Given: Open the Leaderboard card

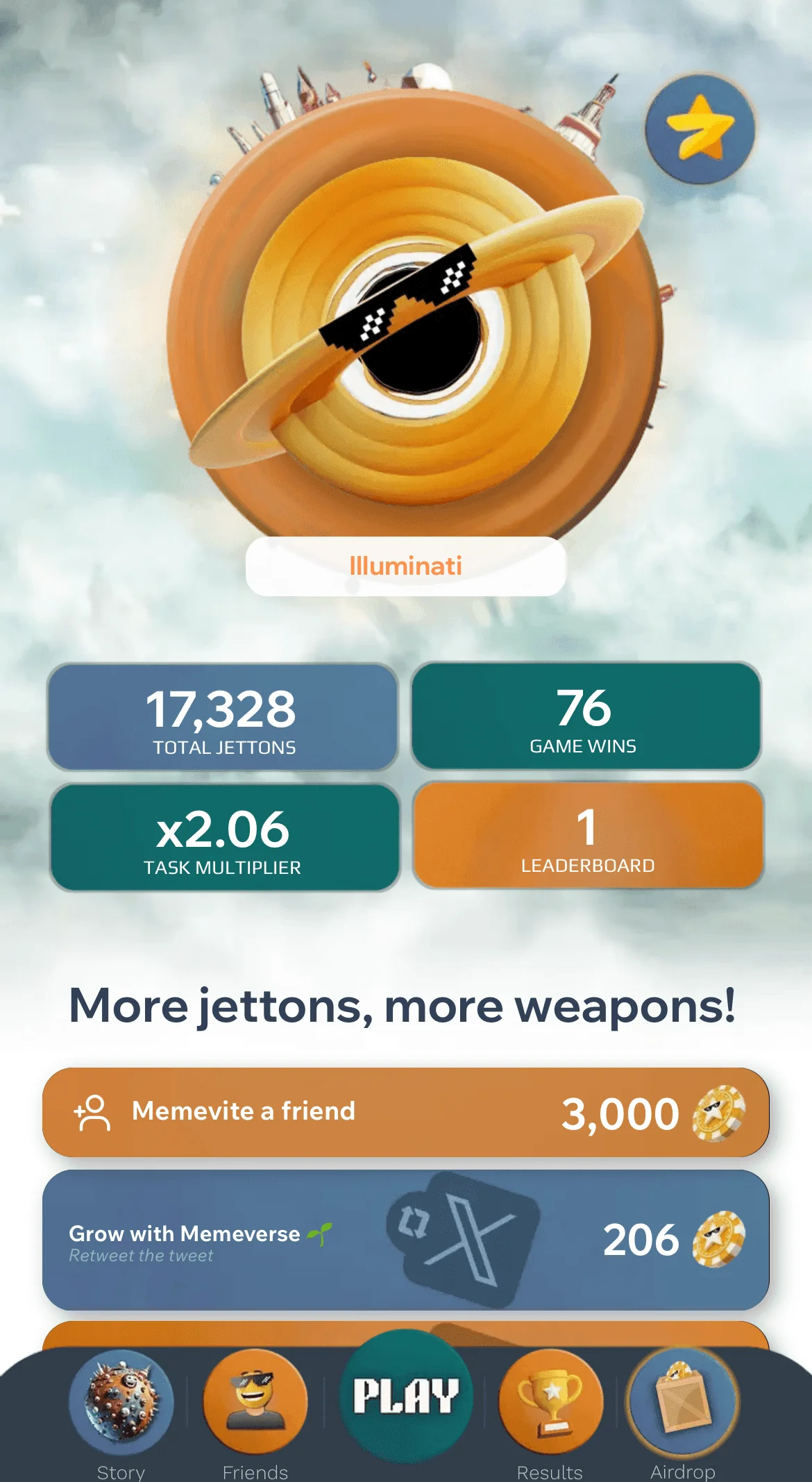Looking at the screenshot, I should [x=589, y=835].
